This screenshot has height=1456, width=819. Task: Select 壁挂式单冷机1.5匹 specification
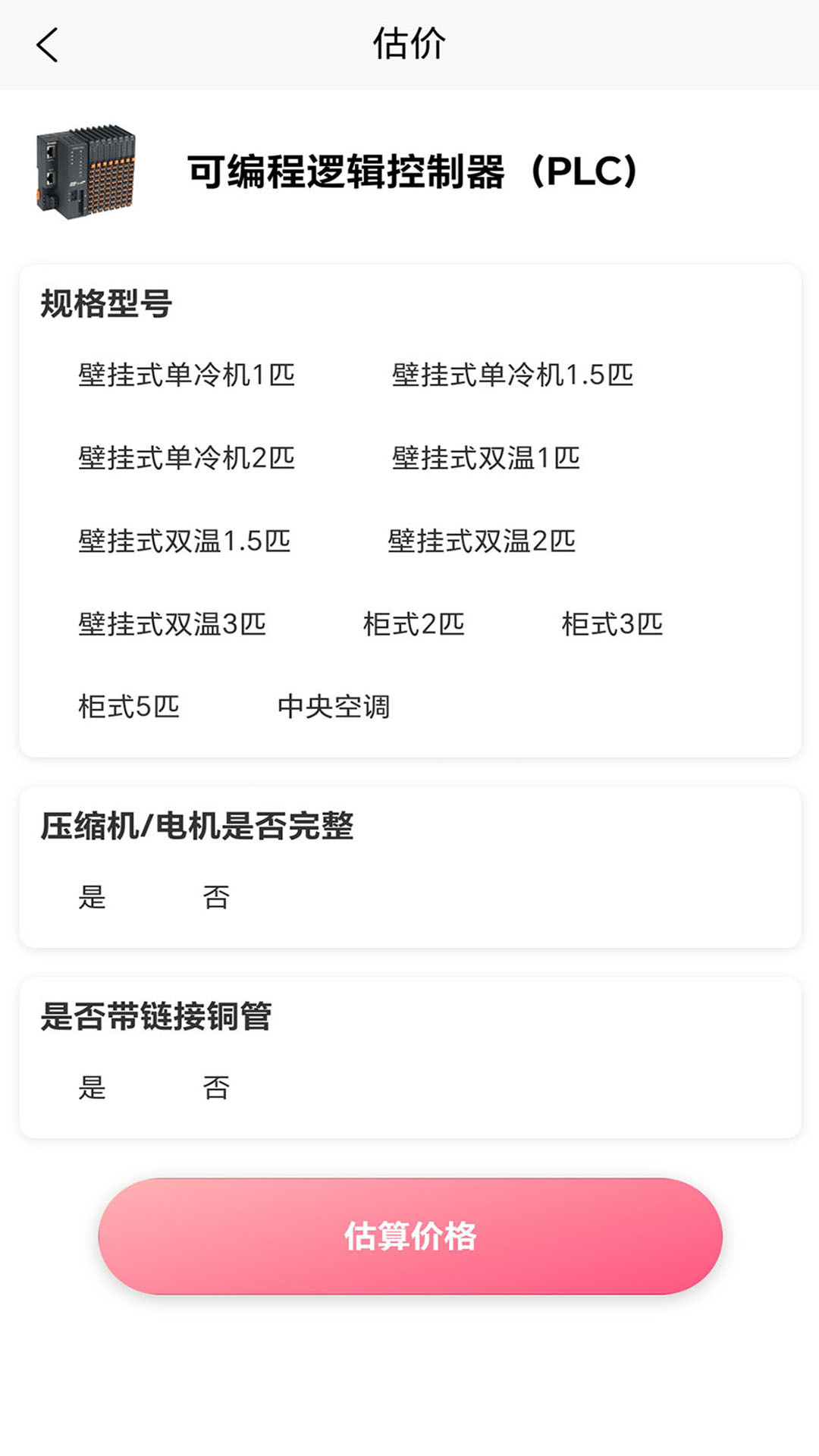512,375
